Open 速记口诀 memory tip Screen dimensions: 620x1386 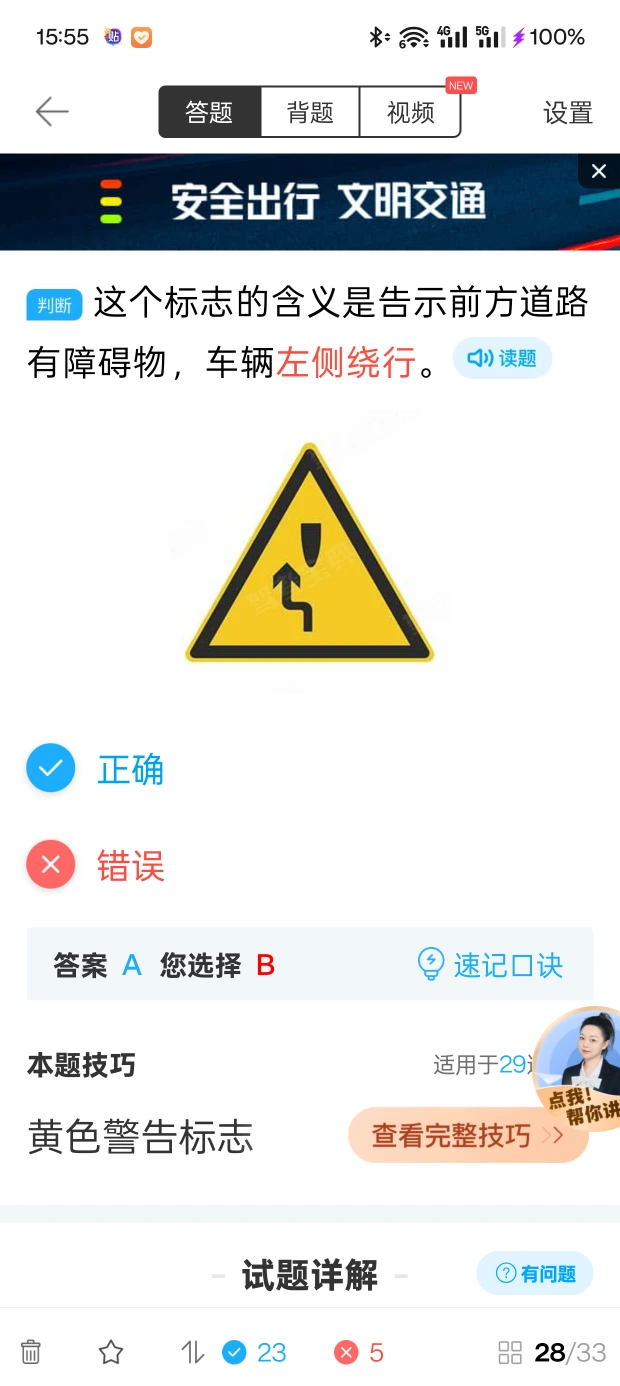[x=490, y=965]
